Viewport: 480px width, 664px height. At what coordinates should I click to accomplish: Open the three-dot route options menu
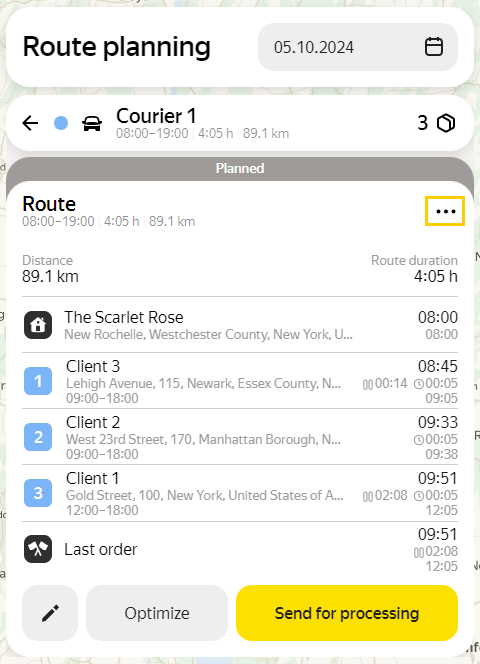pos(445,211)
